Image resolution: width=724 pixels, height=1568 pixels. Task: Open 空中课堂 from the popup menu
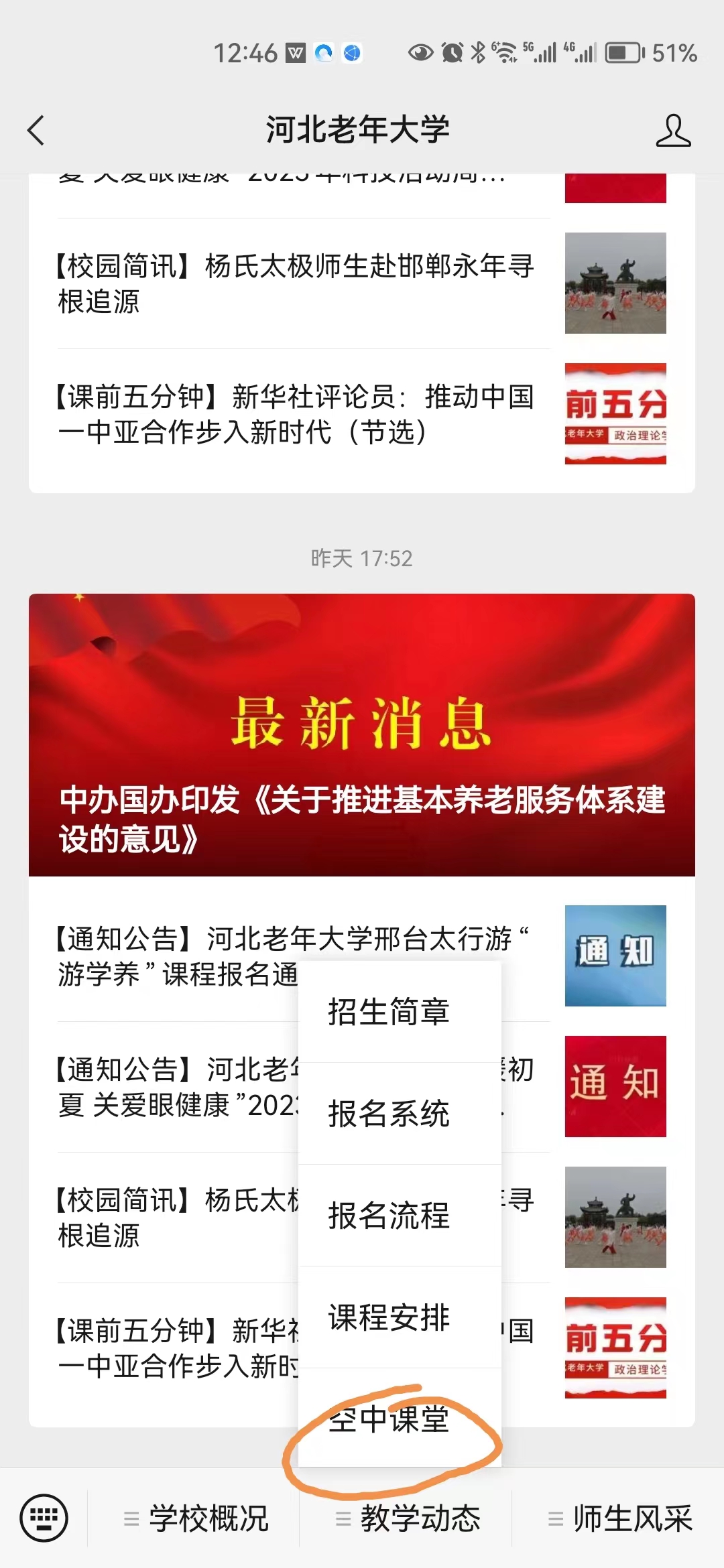pyautogui.click(x=389, y=1419)
